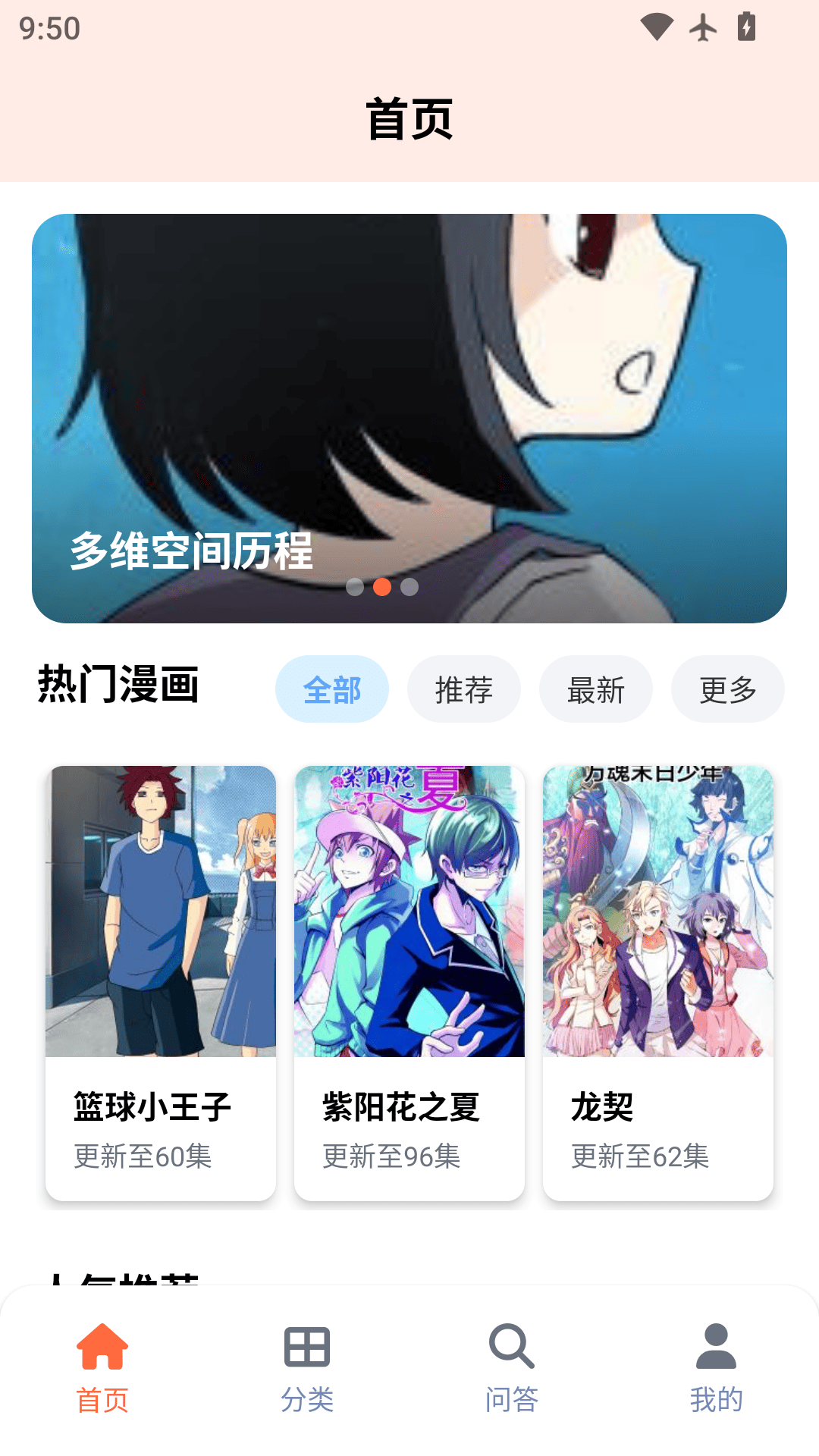Tap the 紫阳花之夏 cover thumbnail
The height and width of the screenshot is (1456, 819).
(x=409, y=910)
